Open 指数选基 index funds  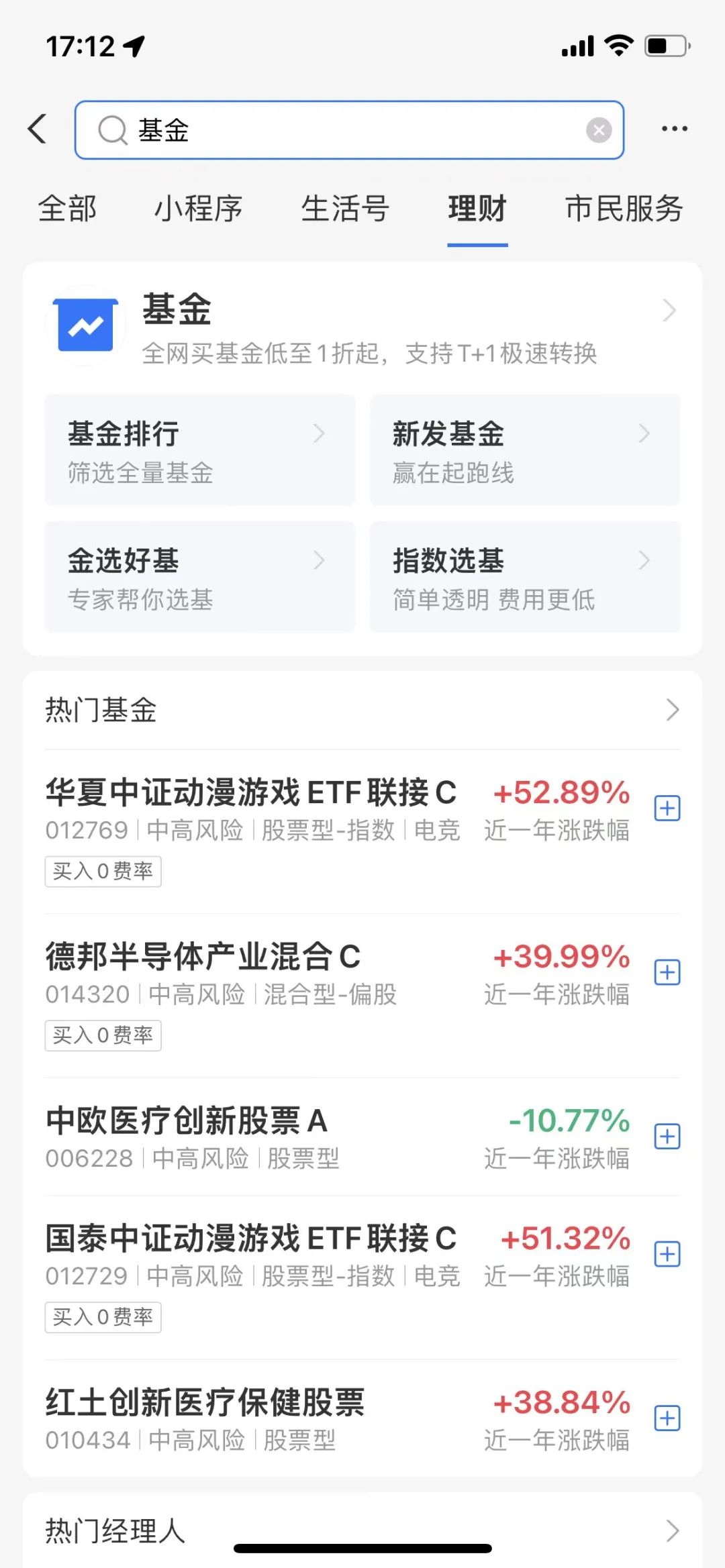[x=525, y=577]
